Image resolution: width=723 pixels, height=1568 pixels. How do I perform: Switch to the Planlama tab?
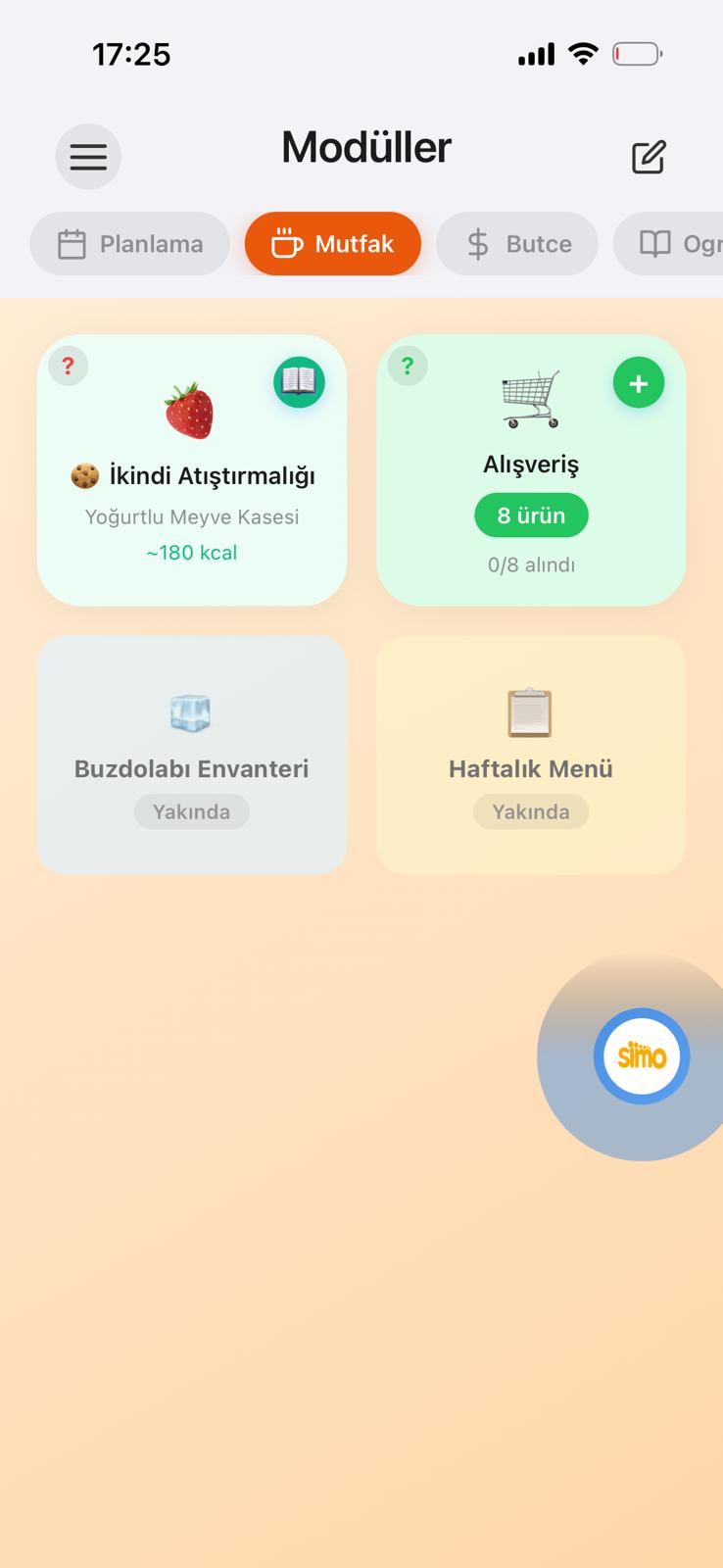[x=128, y=243]
